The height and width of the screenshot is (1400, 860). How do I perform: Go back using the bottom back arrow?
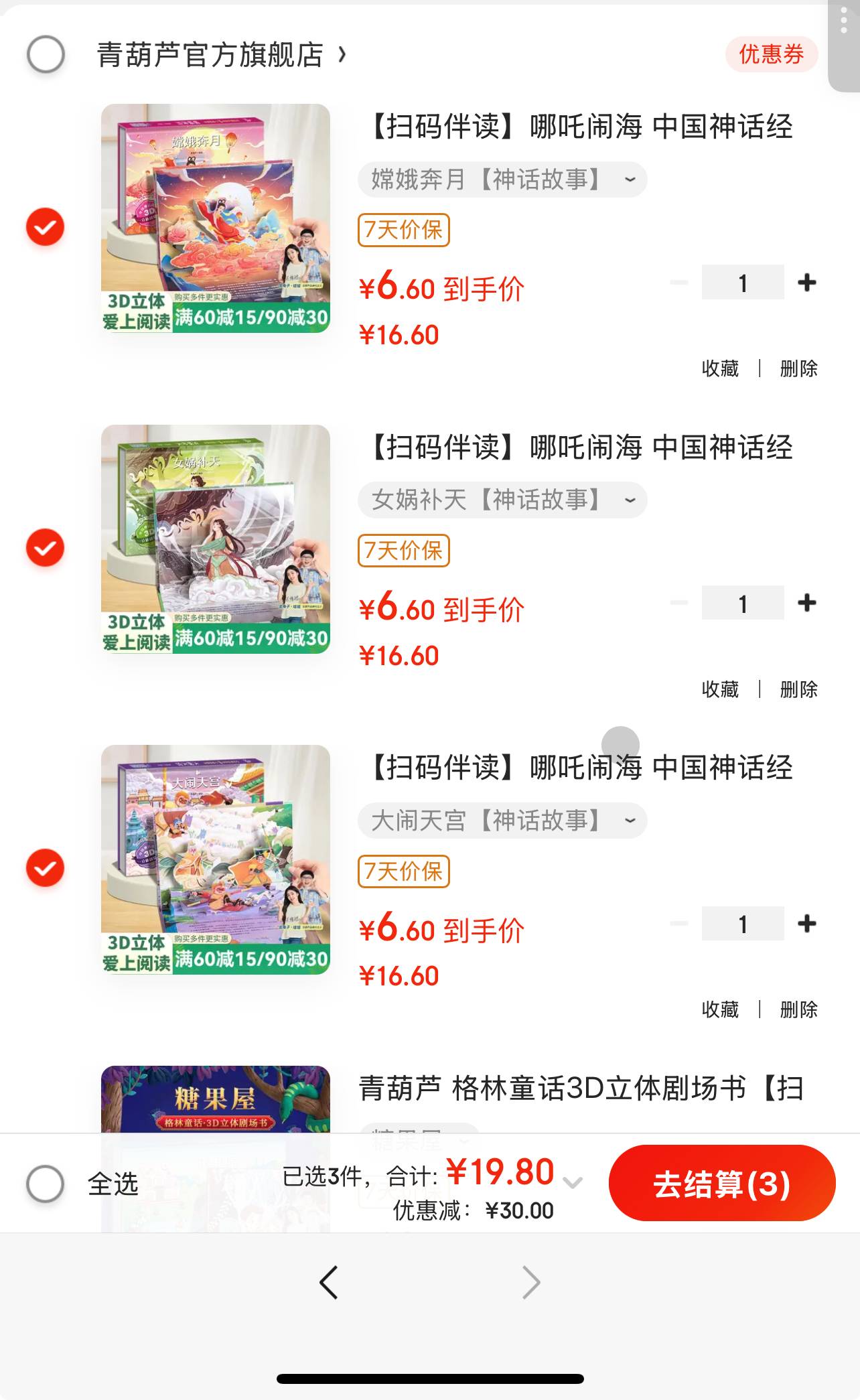pos(328,1283)
